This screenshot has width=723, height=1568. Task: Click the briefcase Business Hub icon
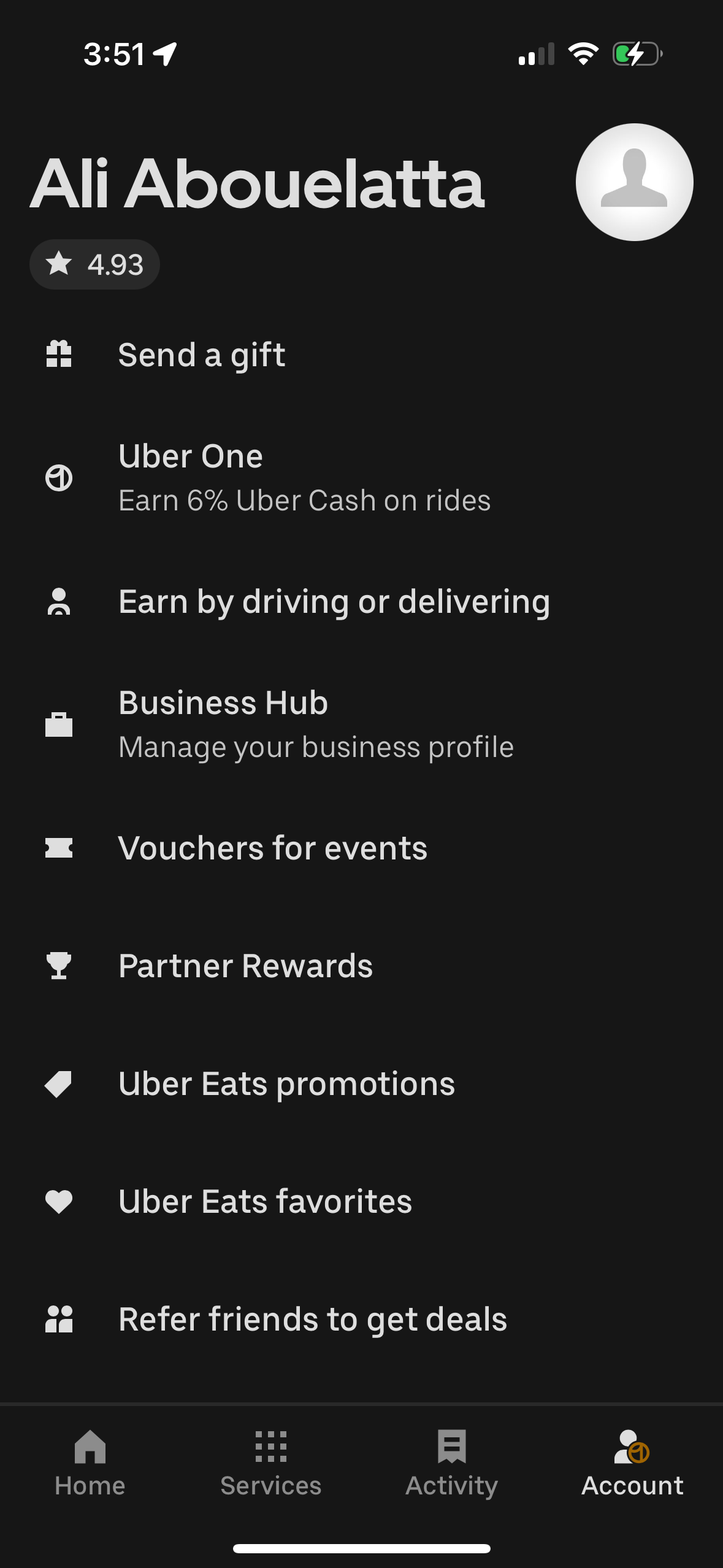click(x=59, y=724)
